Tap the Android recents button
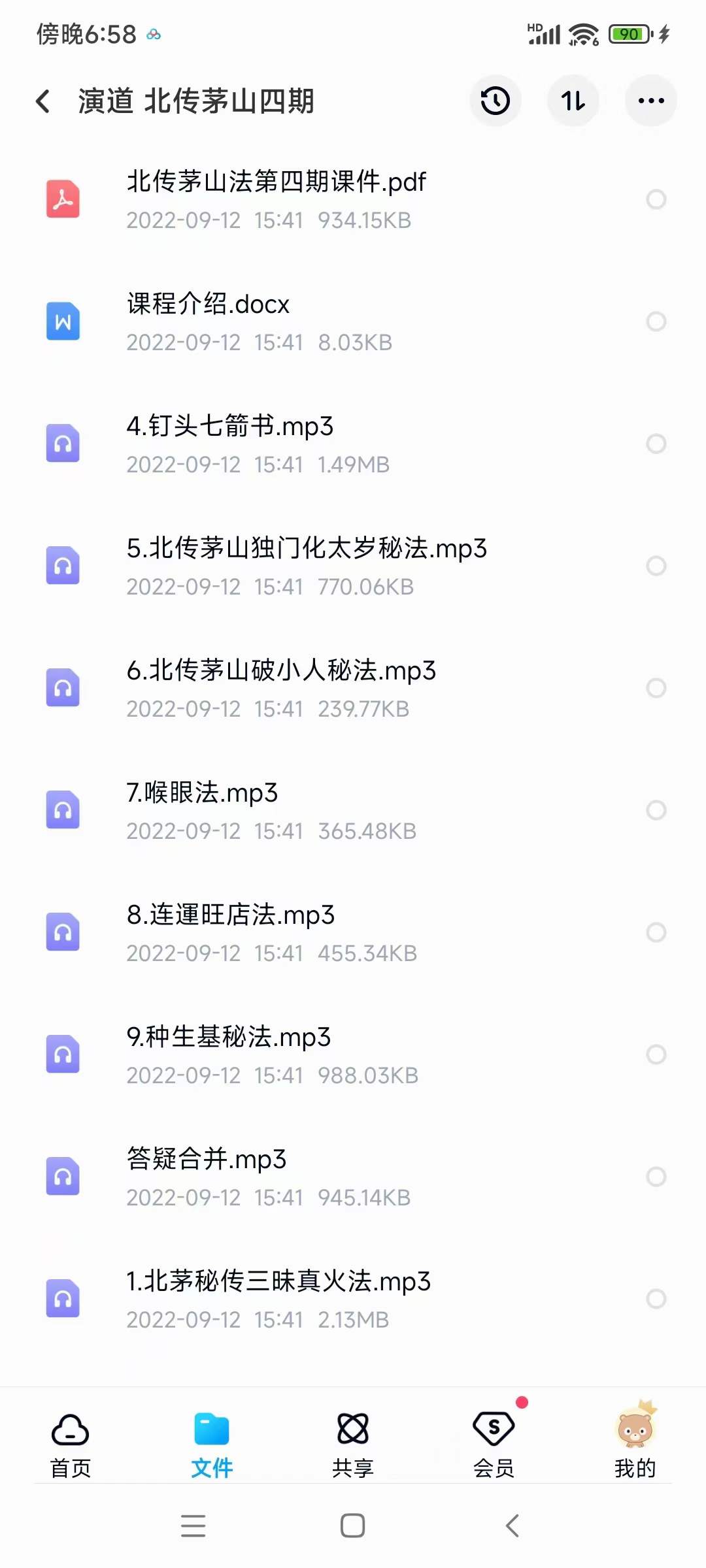This screenshot has width=706, height=1568. (193, 1527)
